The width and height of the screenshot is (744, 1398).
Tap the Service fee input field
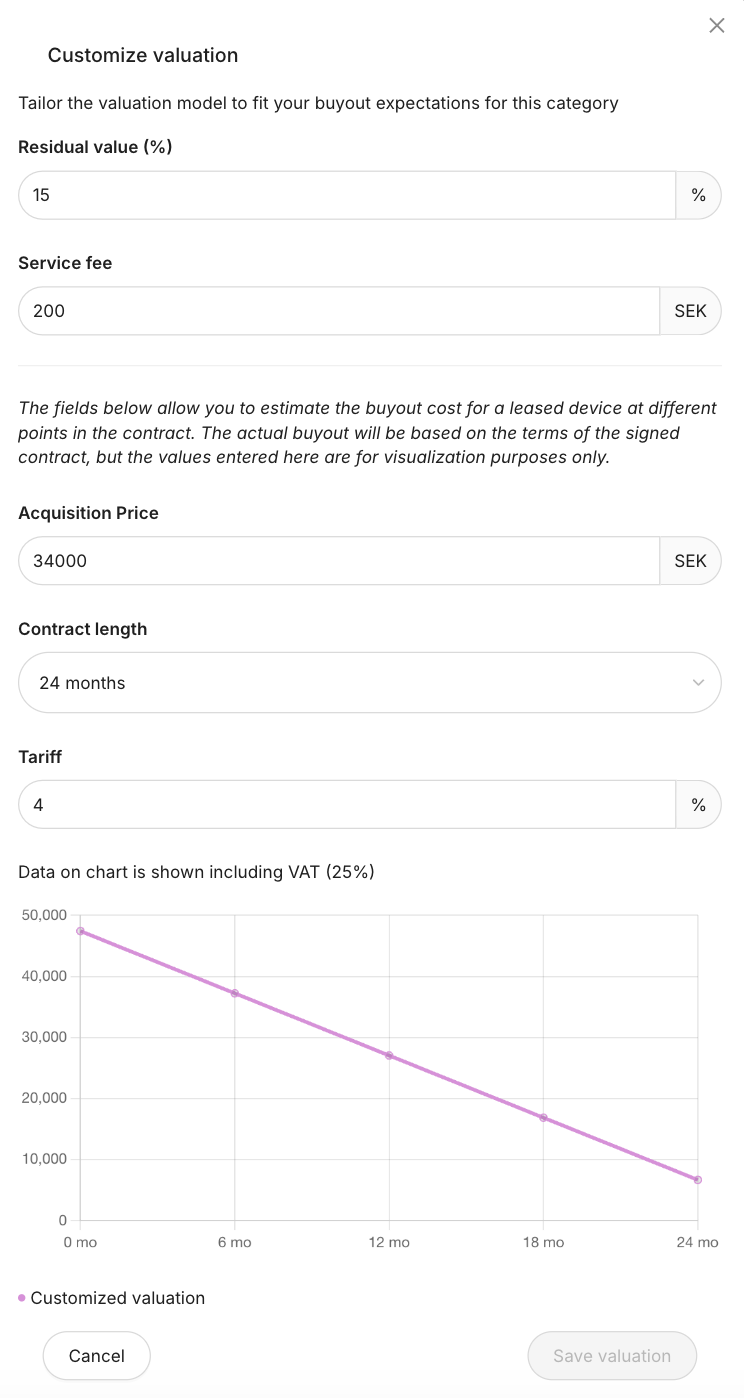pyautogui.click(x=339, y=311)
